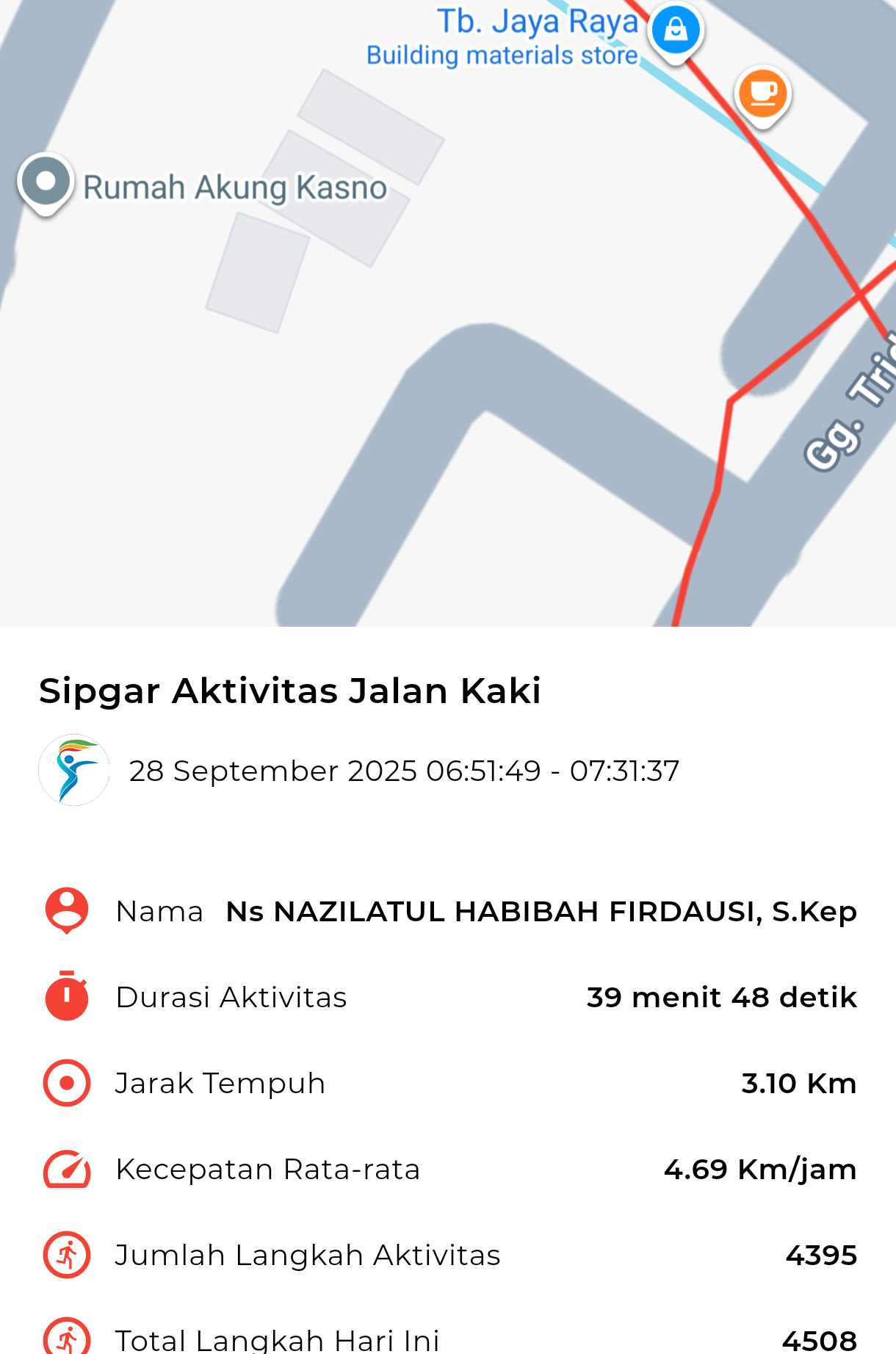The width and height of the screenshot is (896, 1354).
Task: Tap the Tb. Jaya Raya store marker
Action: [675, 31]
